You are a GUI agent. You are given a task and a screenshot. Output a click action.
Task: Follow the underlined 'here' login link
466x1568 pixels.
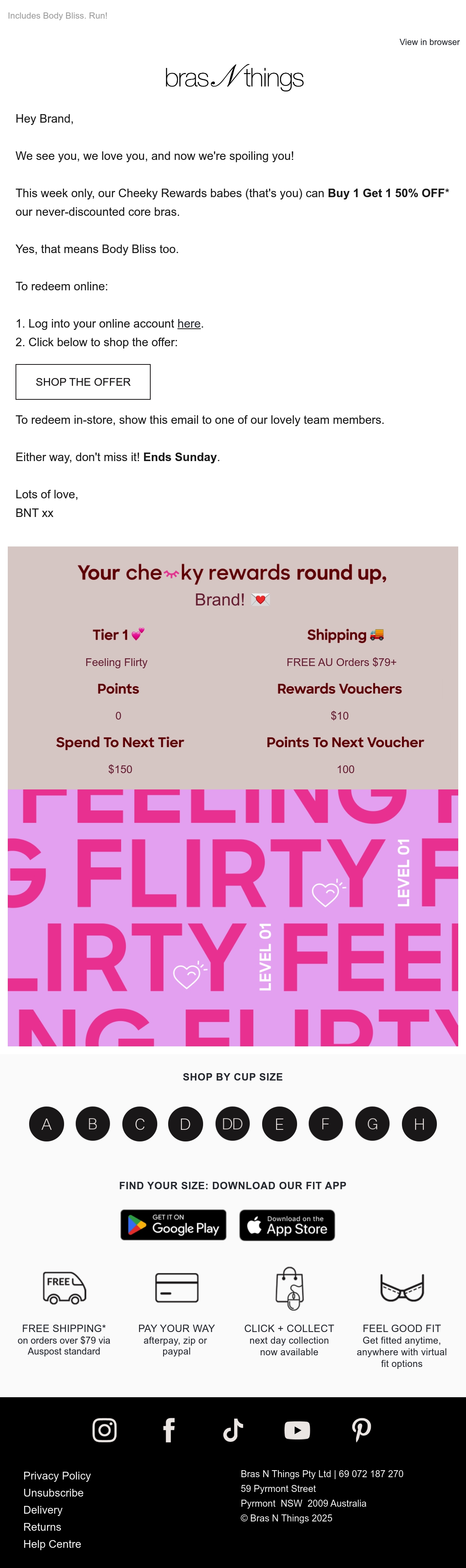click(x=189, y=324)
